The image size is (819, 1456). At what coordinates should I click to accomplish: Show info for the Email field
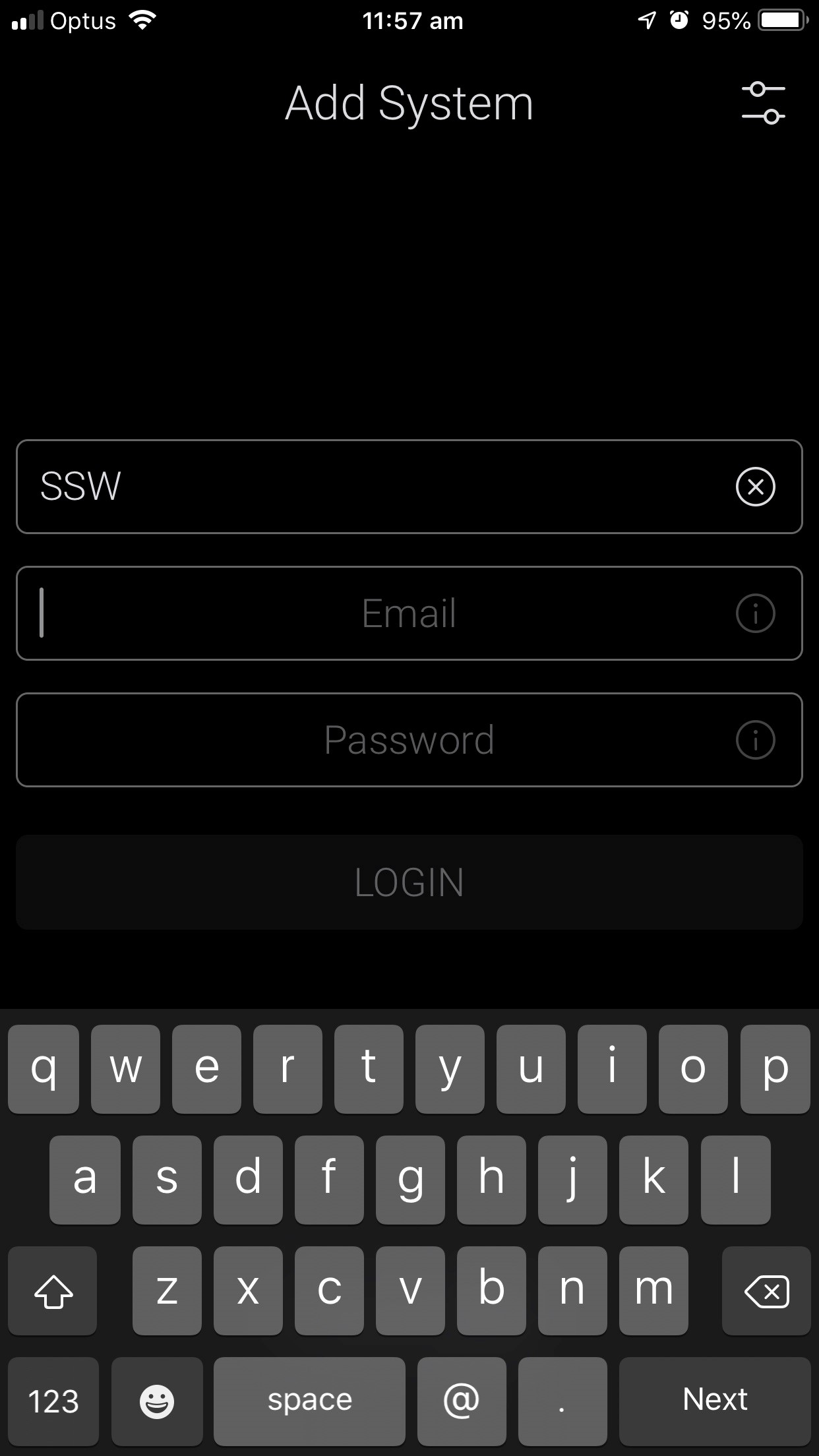[755, 613]
